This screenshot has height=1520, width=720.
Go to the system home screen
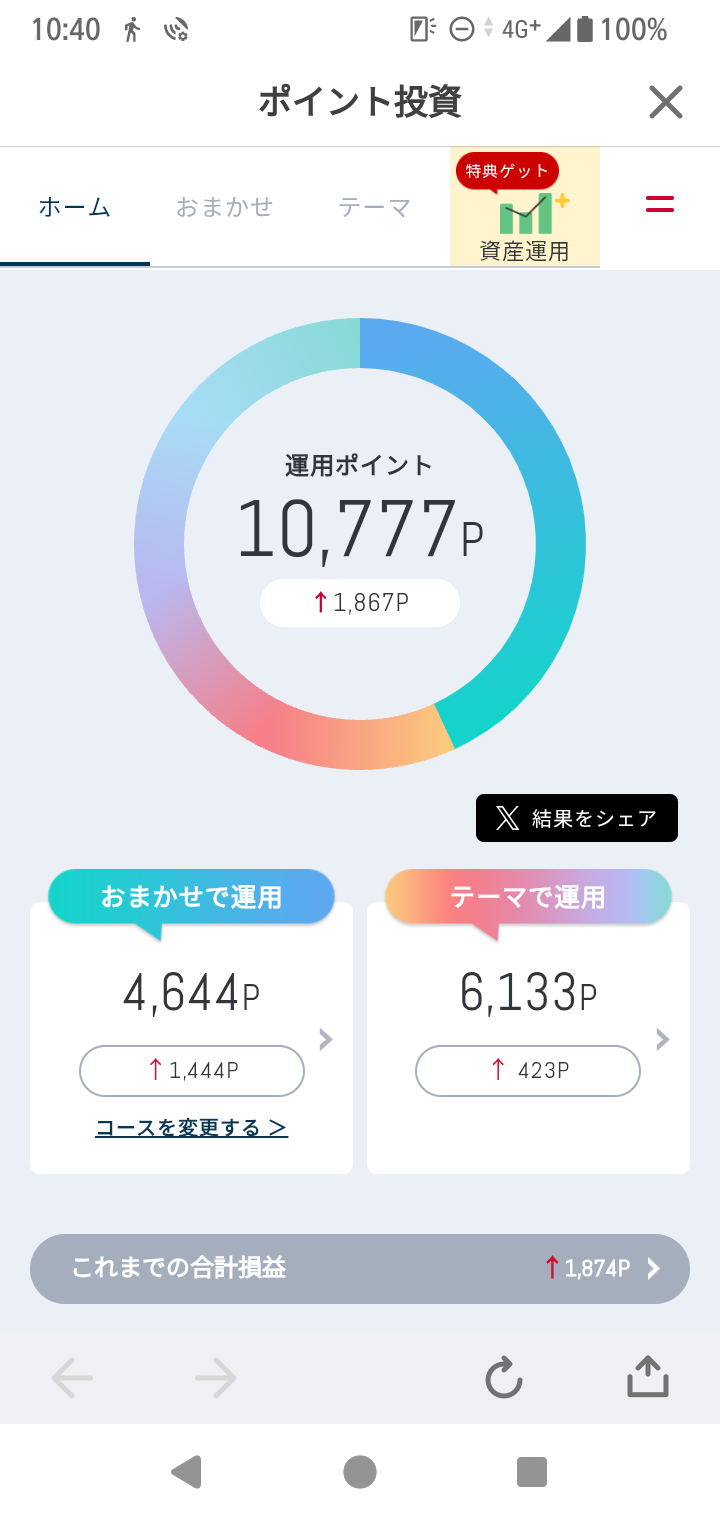[360, 1471]
